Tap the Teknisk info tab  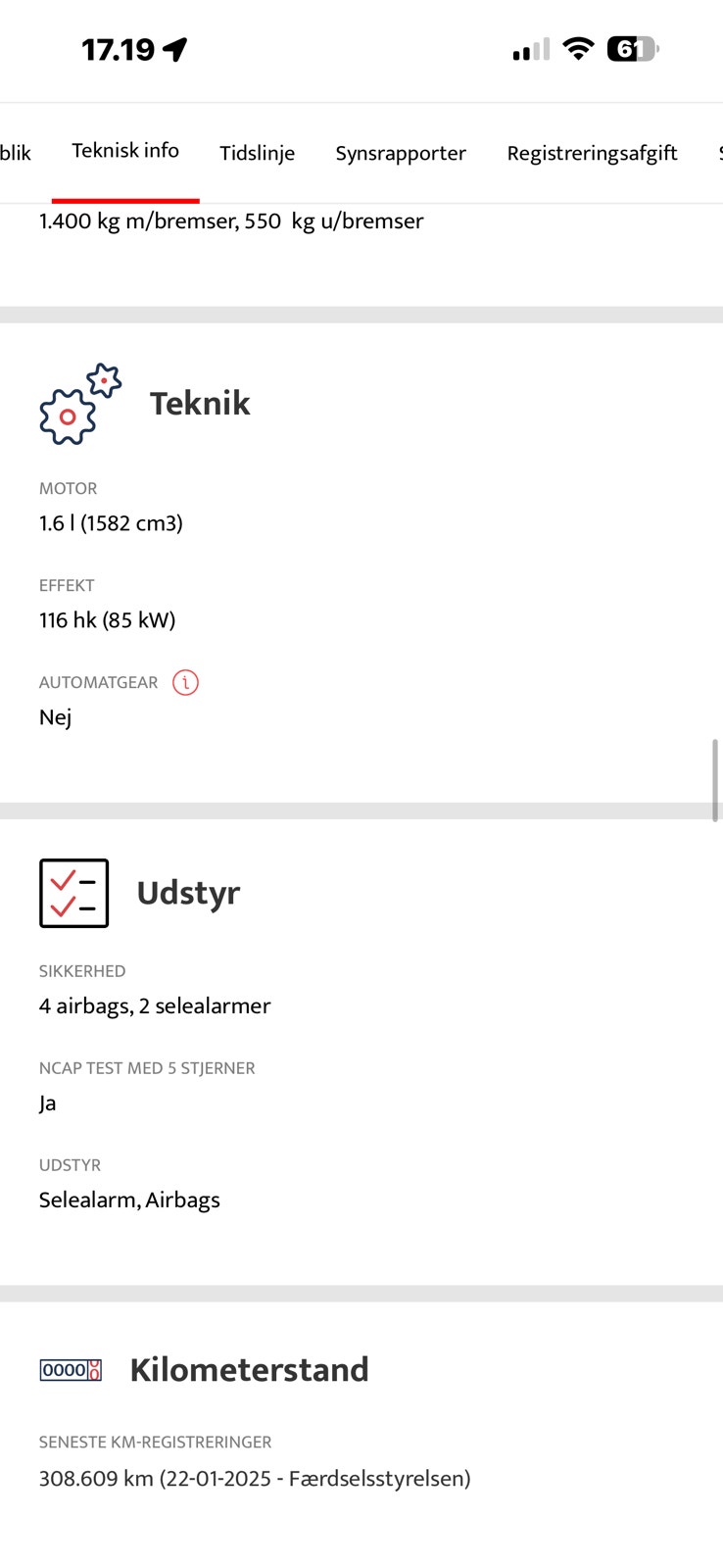125,150
